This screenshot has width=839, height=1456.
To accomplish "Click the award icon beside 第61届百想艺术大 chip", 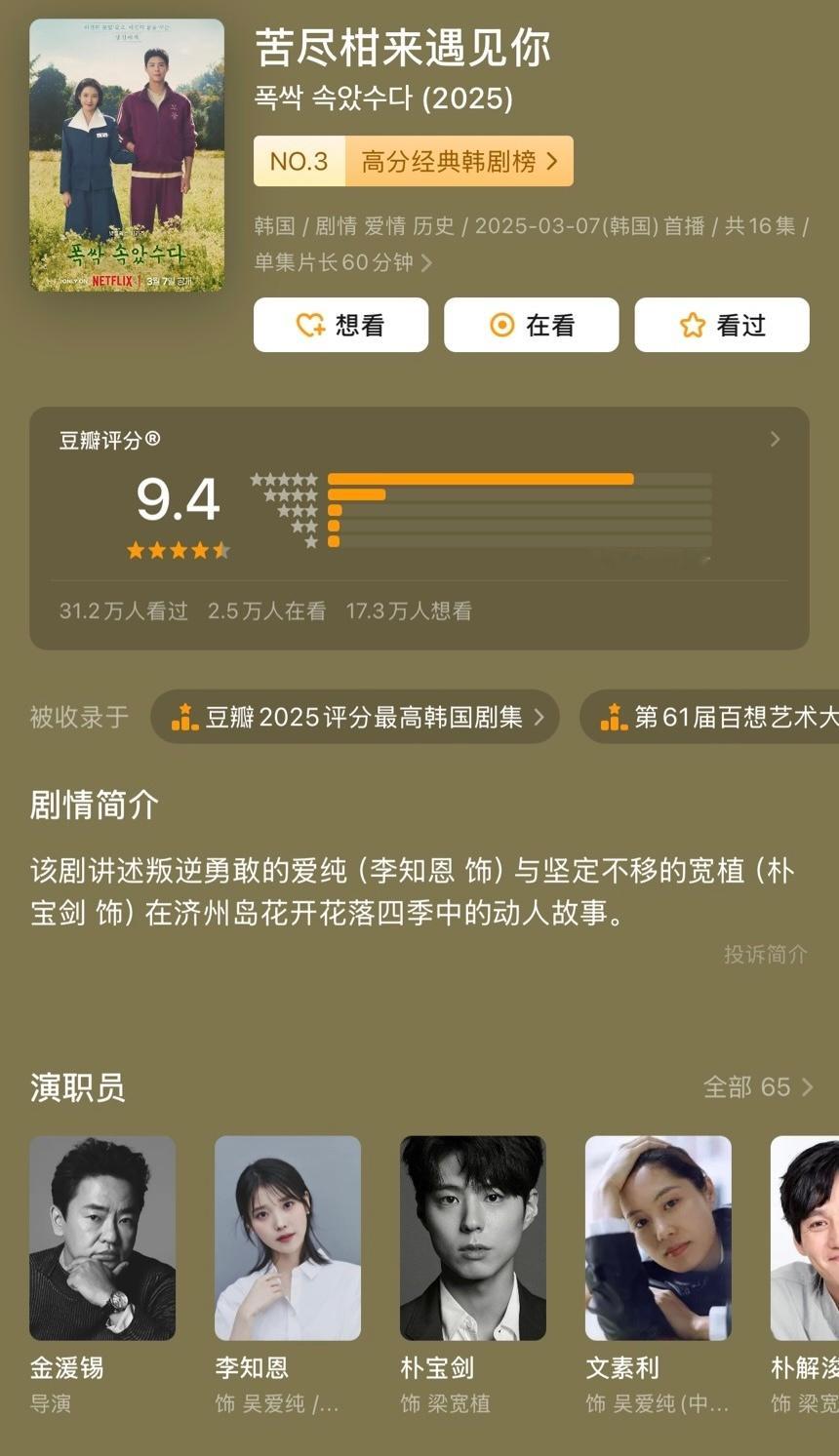I will (x=614, y=717).
